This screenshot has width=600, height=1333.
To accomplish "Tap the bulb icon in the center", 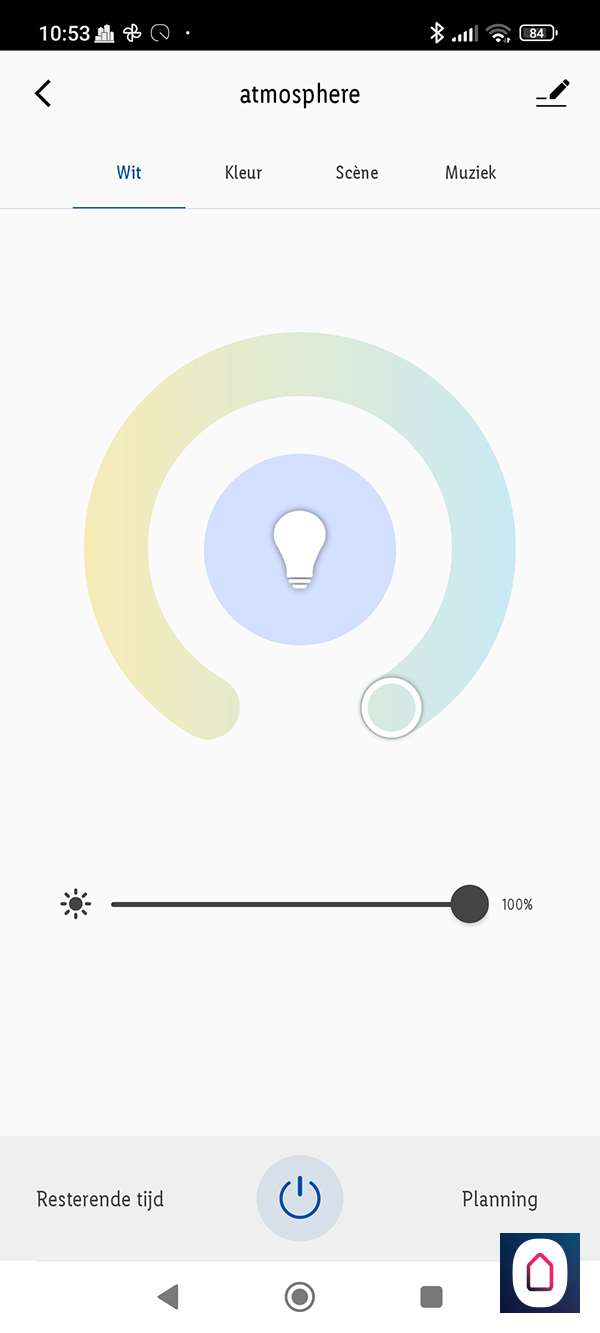I will click(300, 549).
